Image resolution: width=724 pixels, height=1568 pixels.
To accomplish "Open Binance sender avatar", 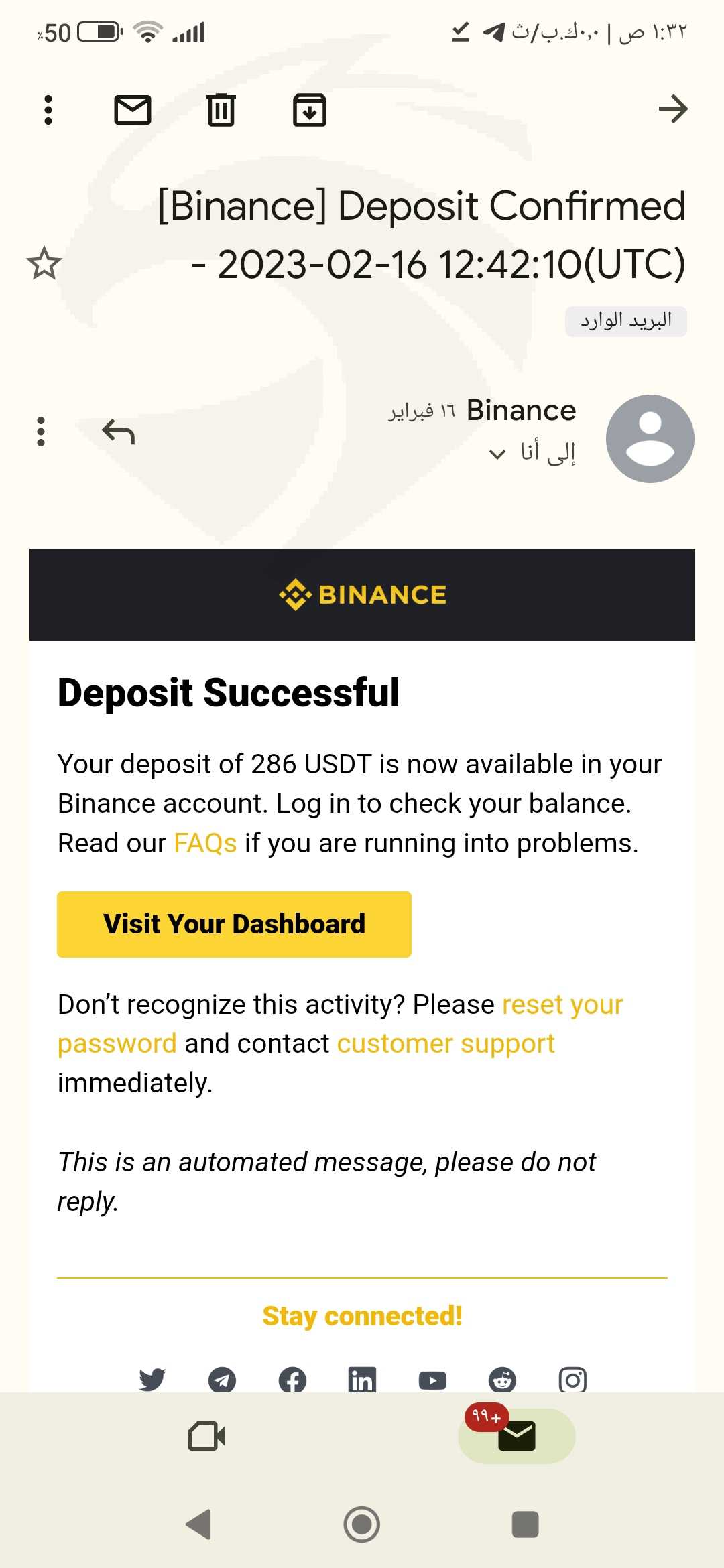I will pos(650,439).
